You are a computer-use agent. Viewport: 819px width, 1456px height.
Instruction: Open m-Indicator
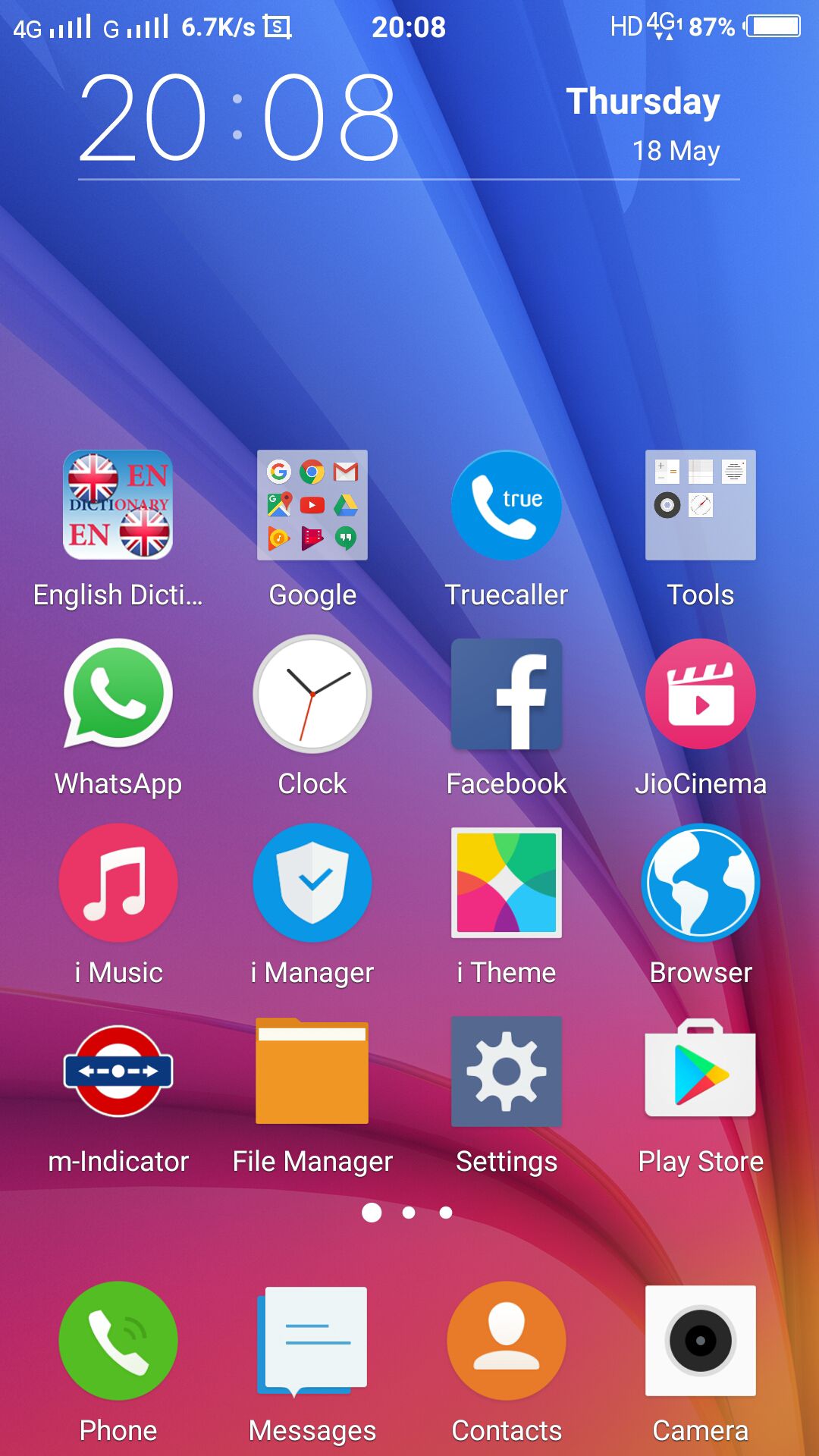(x=118, y=1071)
